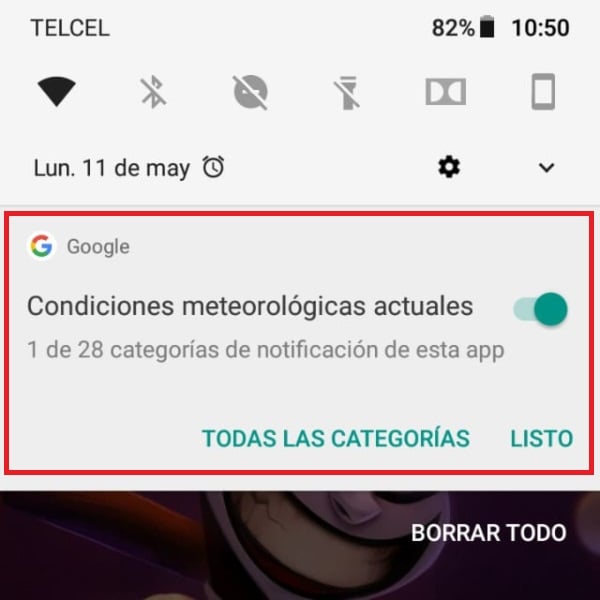Toggle the Wi-Fi quick setting
Screen dimensions: 600x600
click(x=56, y=92)
